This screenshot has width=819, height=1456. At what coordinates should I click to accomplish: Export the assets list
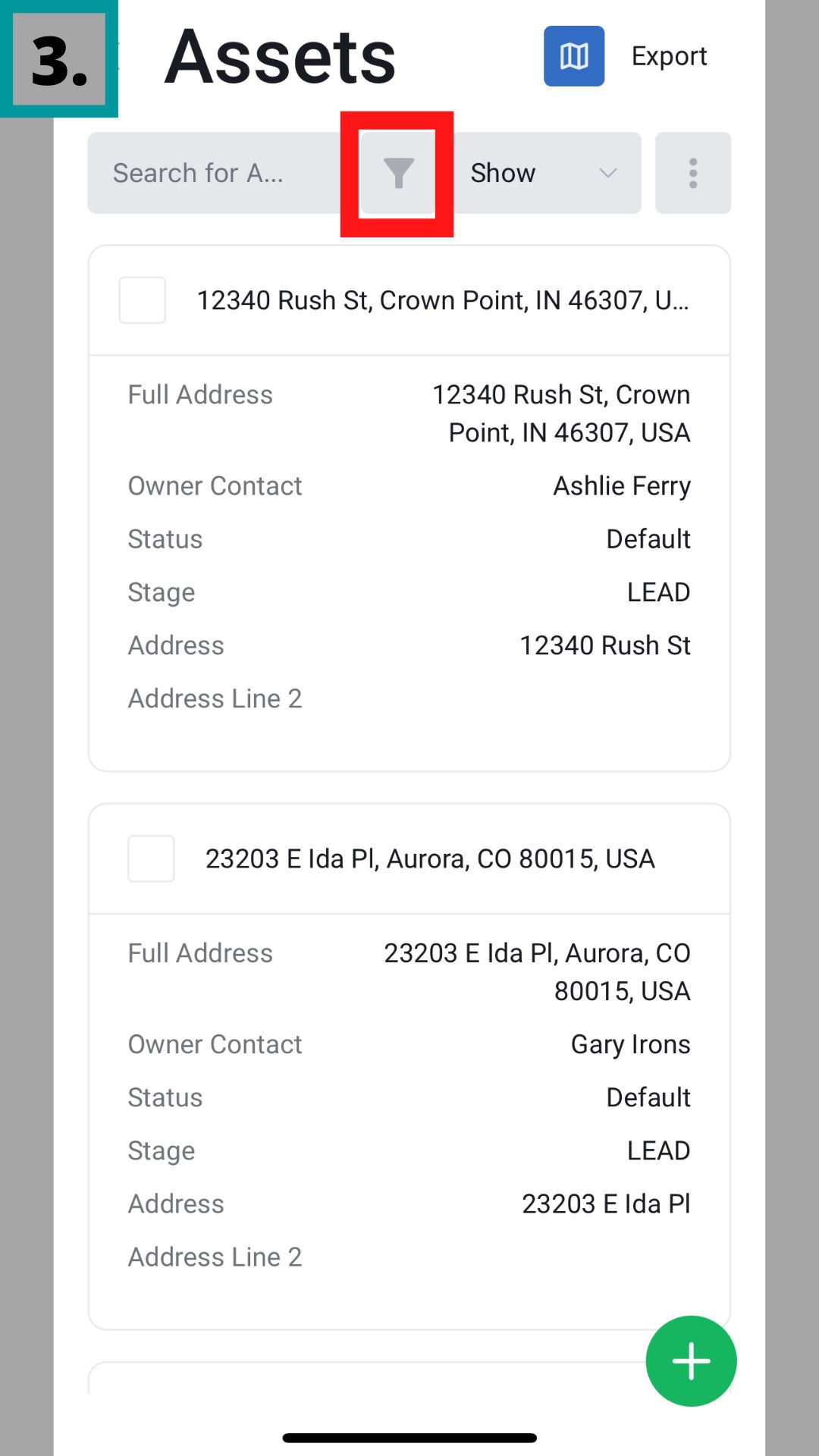click(x=669, y=56)
